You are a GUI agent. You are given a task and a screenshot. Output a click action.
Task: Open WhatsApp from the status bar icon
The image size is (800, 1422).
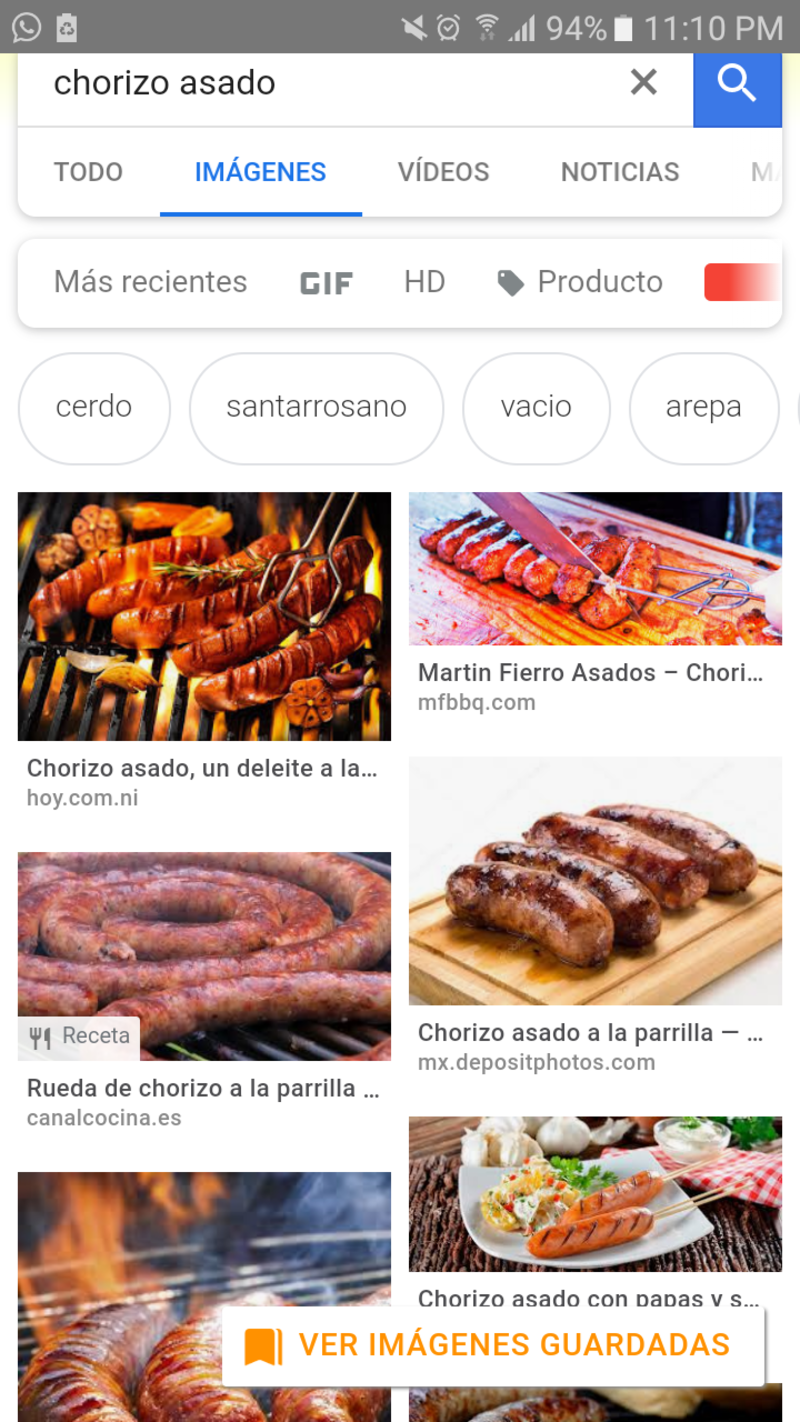click(25, 26)
